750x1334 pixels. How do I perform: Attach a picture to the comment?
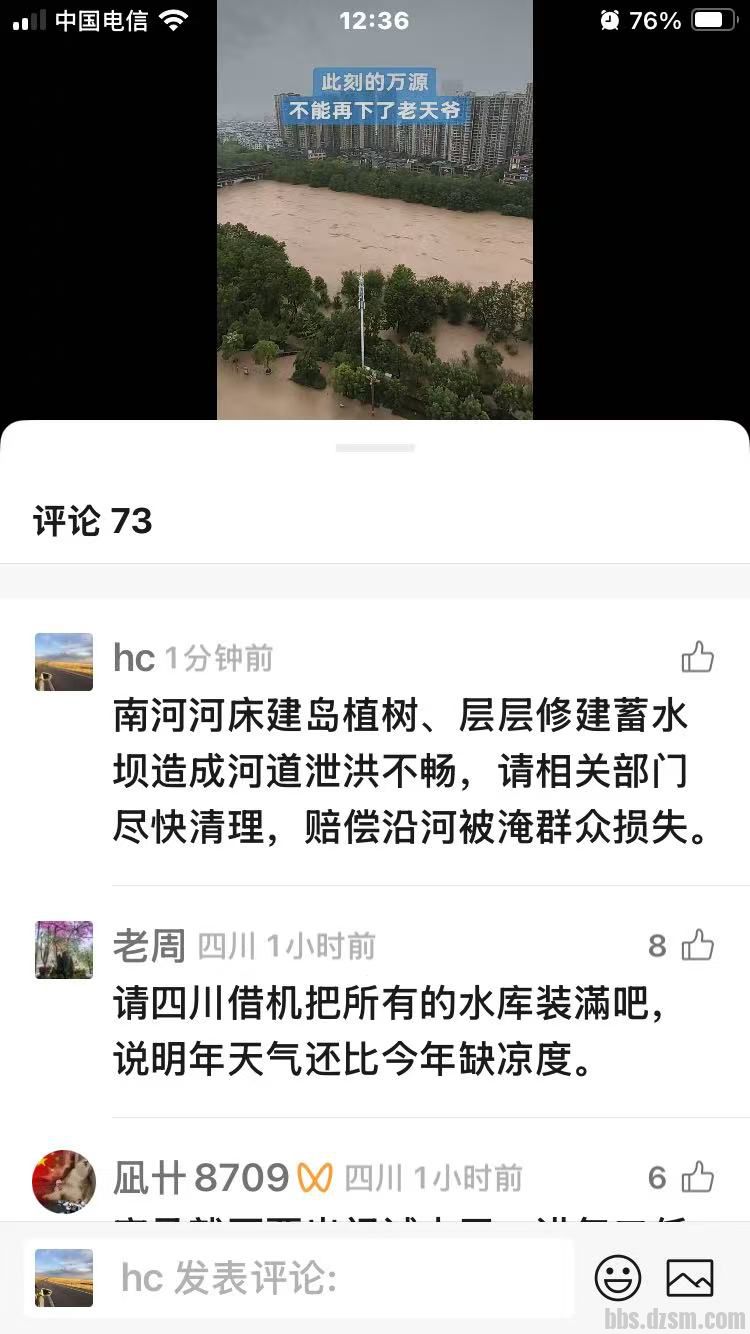coord(690,1278)
